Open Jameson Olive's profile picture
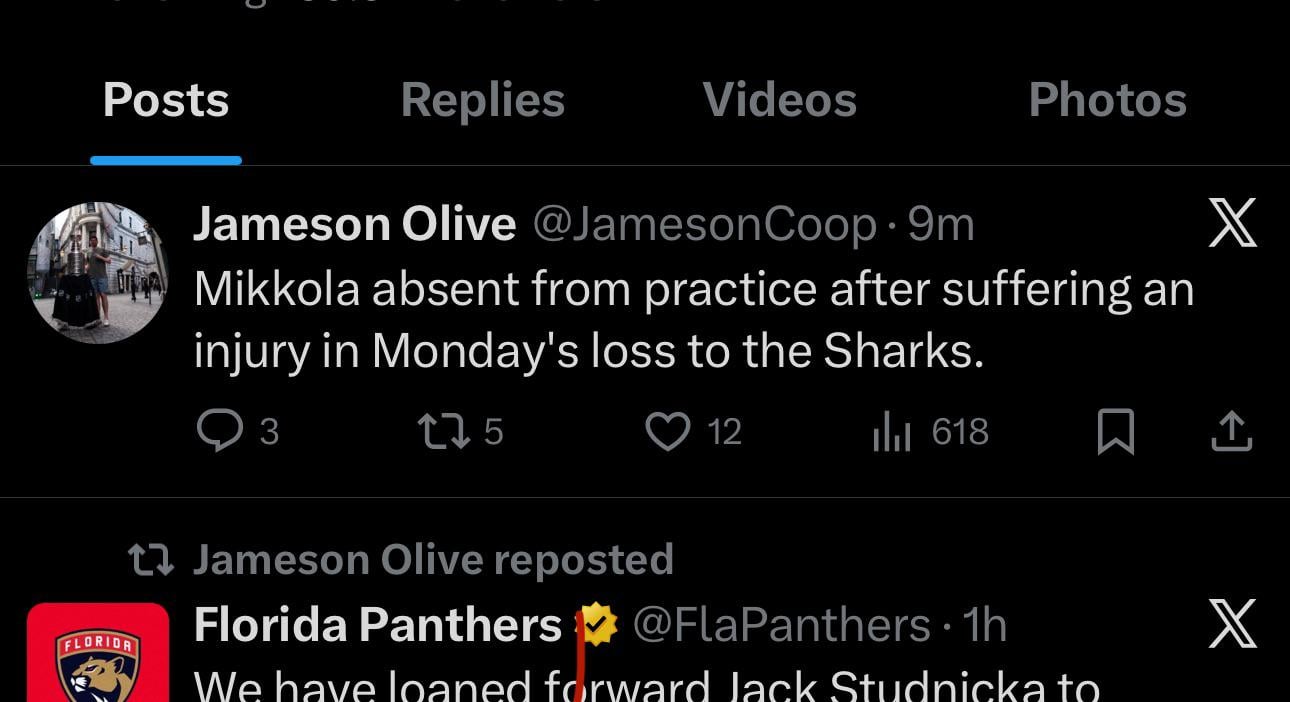1290x702 pixels. point(97,273)
